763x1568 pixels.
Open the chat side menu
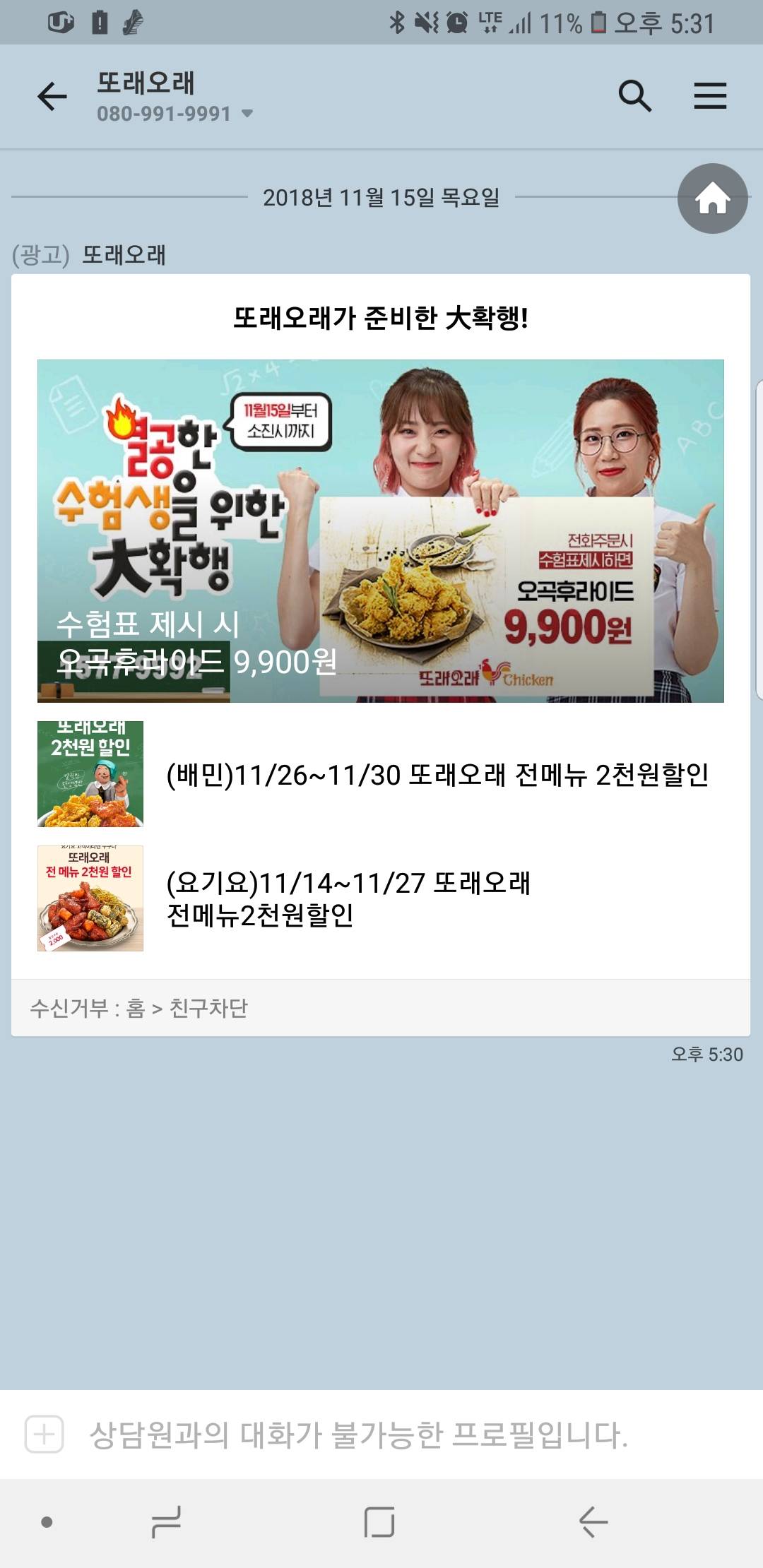(710, 96)
